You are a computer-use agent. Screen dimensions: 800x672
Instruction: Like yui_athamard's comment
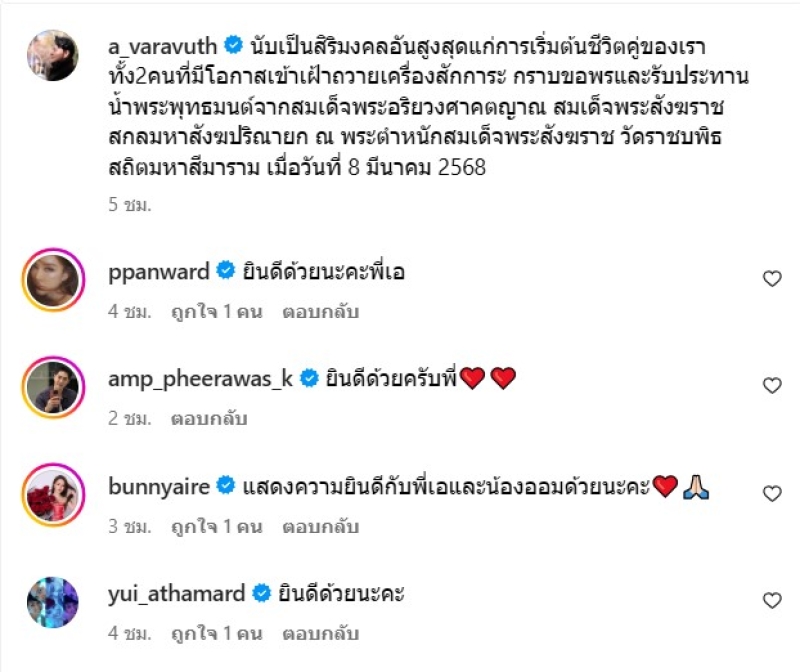772,600
